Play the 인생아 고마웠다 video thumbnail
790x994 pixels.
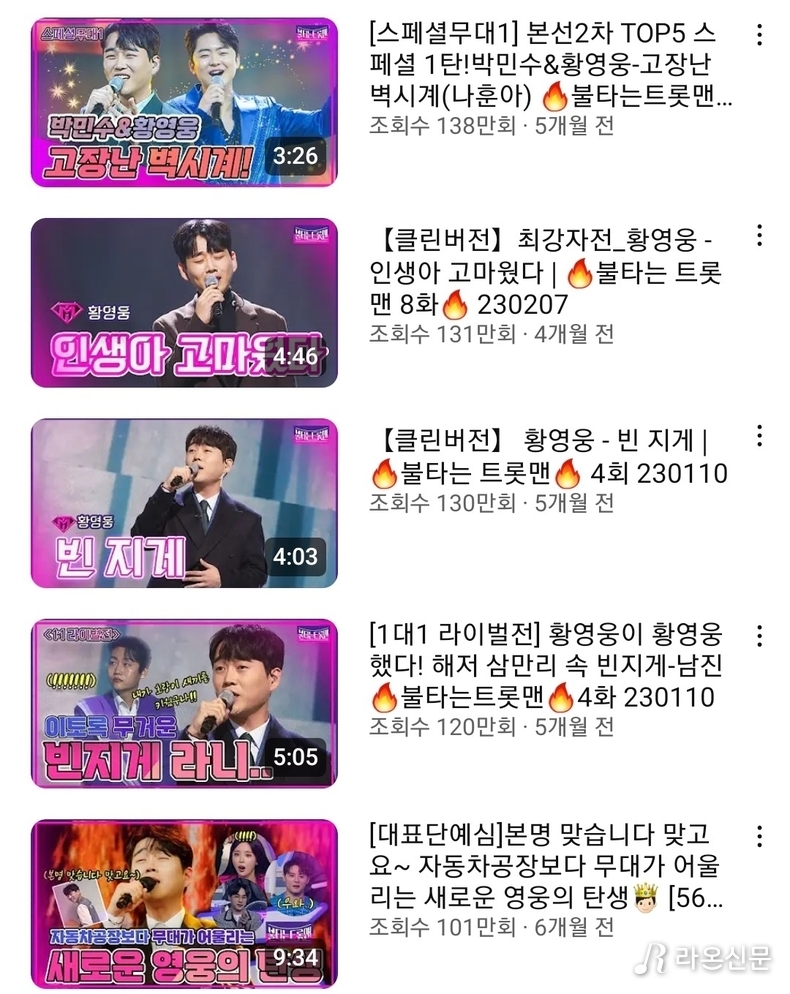click(184, 303)
